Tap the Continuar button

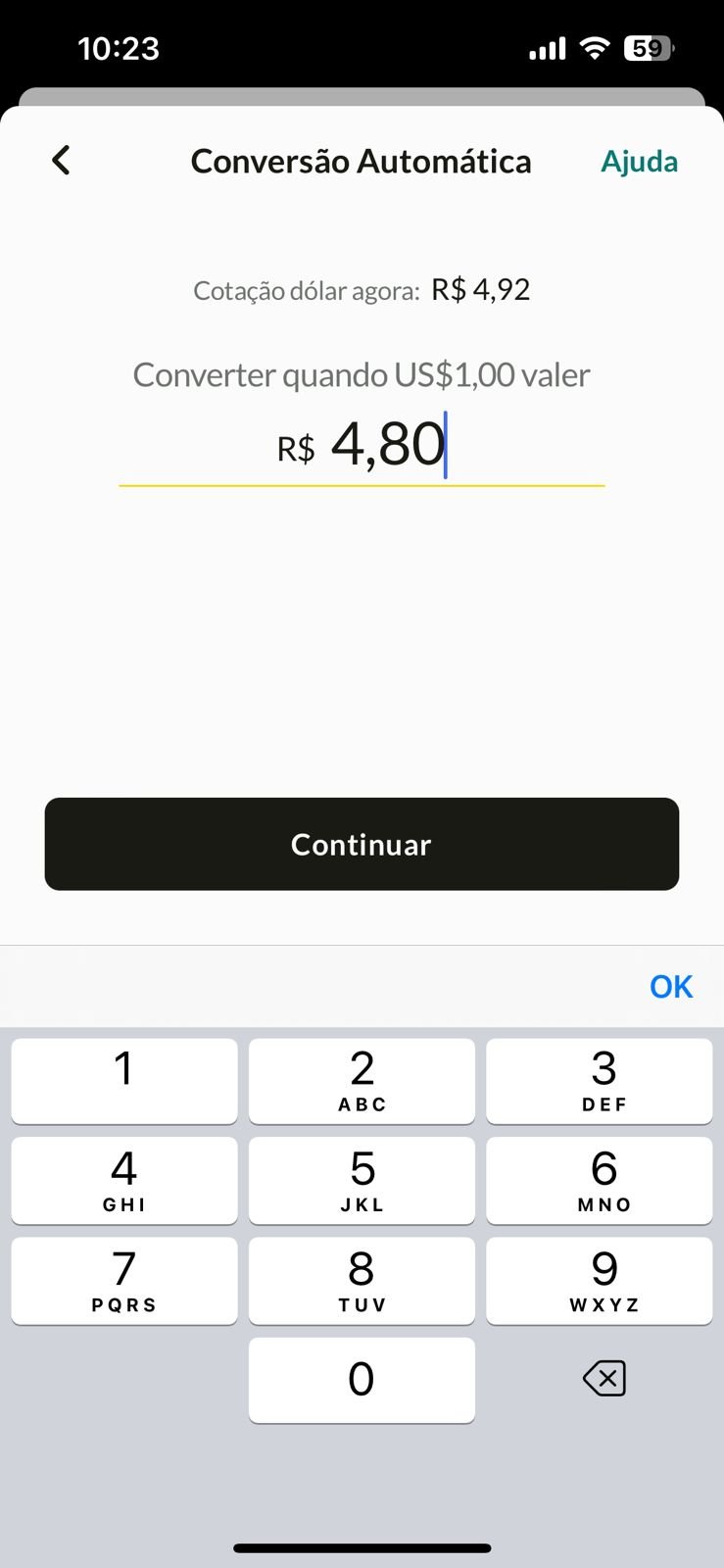(362, 844)
